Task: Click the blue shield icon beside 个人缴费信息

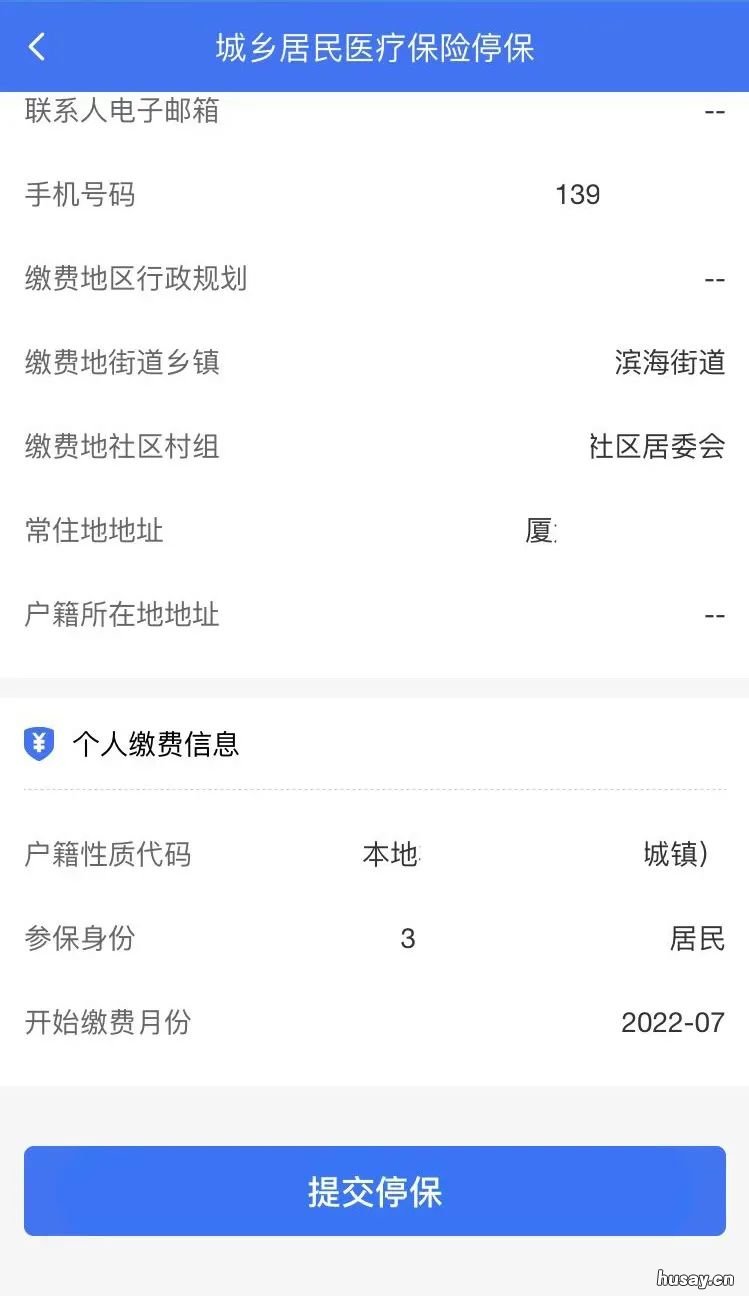Action: (x=38, y=744)
